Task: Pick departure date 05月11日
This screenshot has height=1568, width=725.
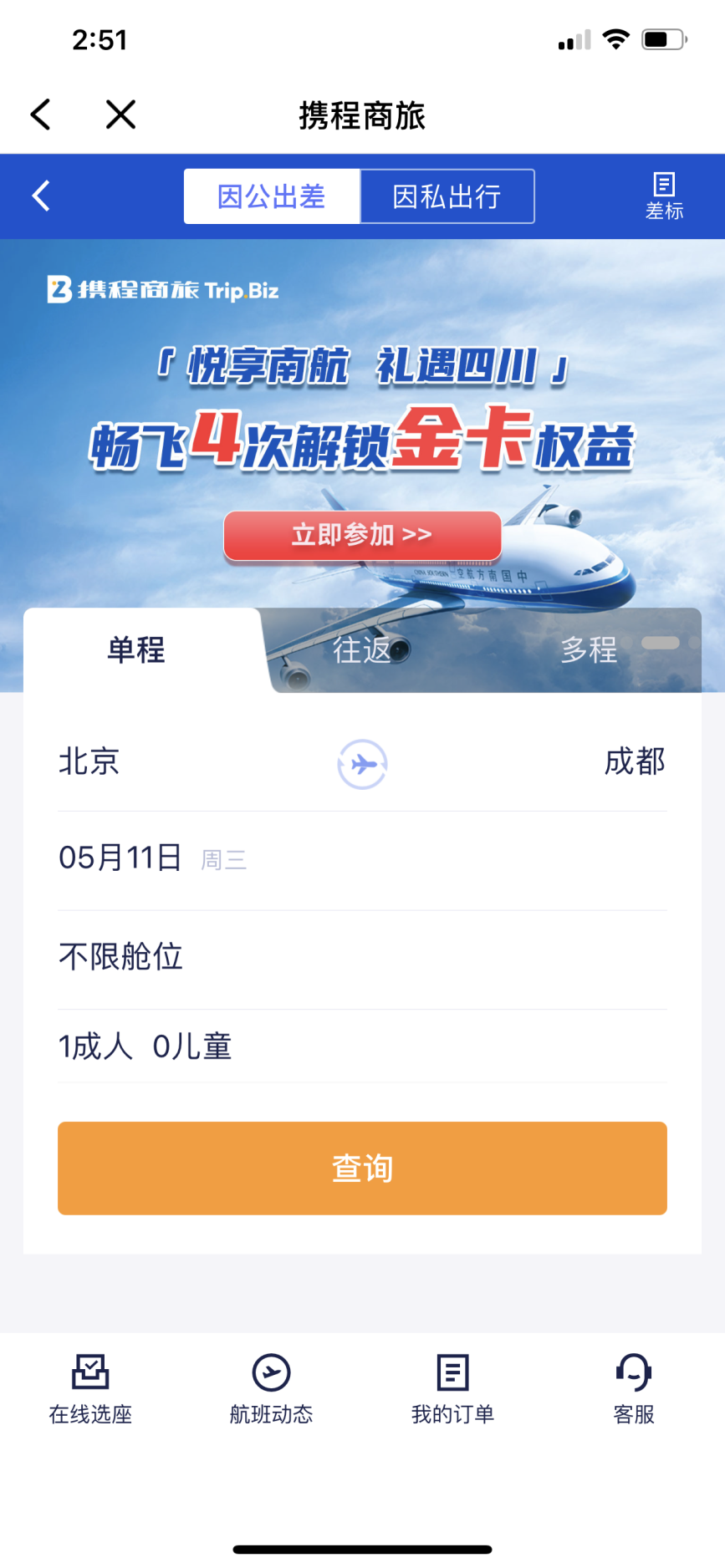Action: click(121, 858)
